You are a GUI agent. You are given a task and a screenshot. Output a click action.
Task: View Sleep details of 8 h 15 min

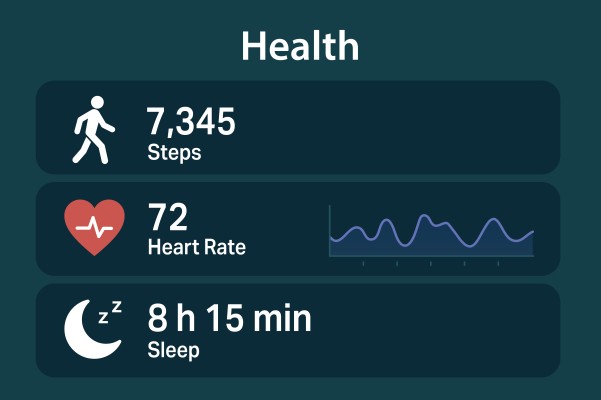(297, 329)
